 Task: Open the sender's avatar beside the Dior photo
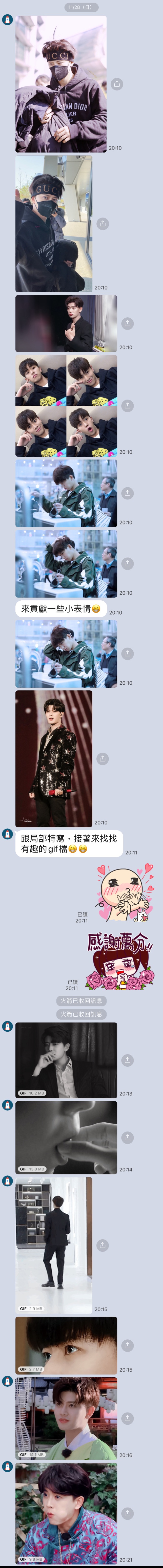click(x=7, y=20)
